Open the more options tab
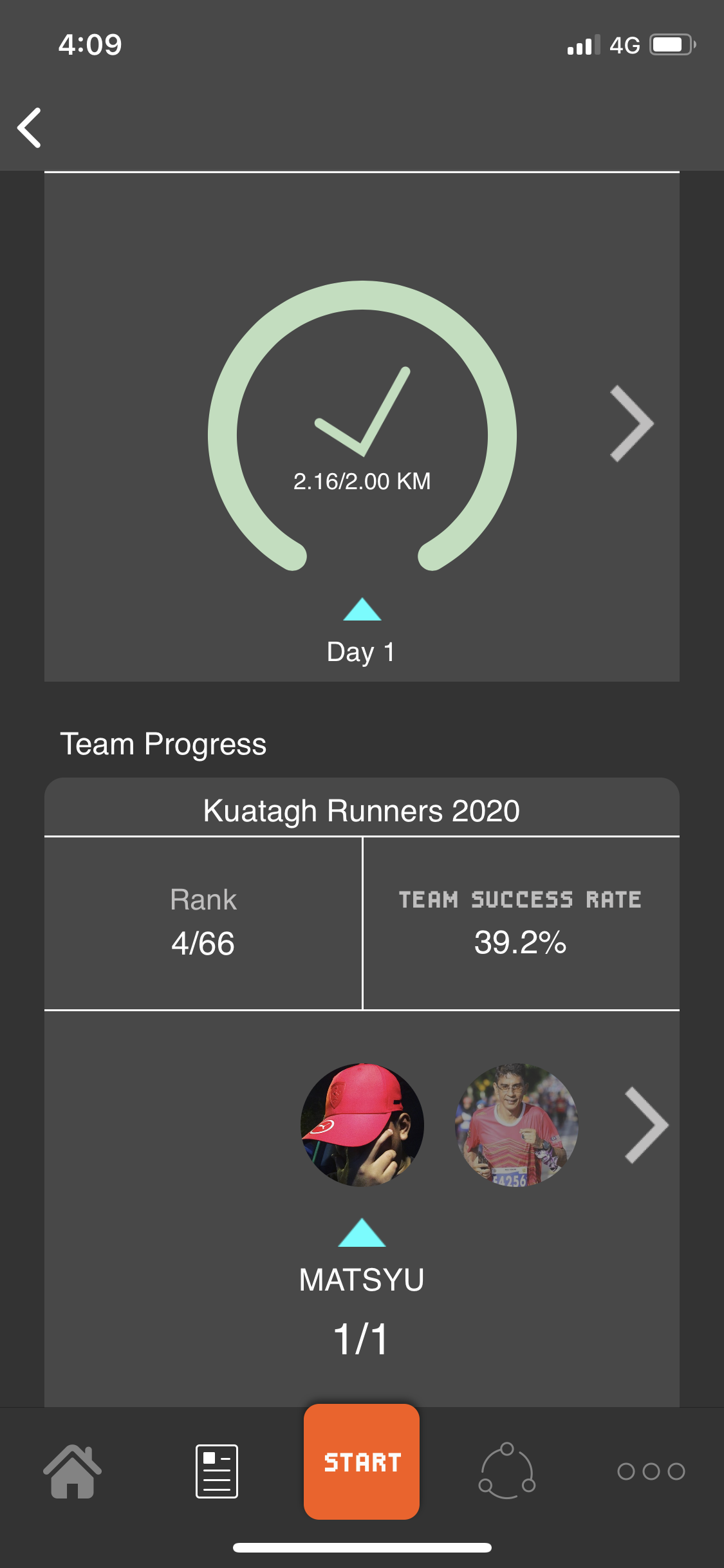 point(651,1471)
